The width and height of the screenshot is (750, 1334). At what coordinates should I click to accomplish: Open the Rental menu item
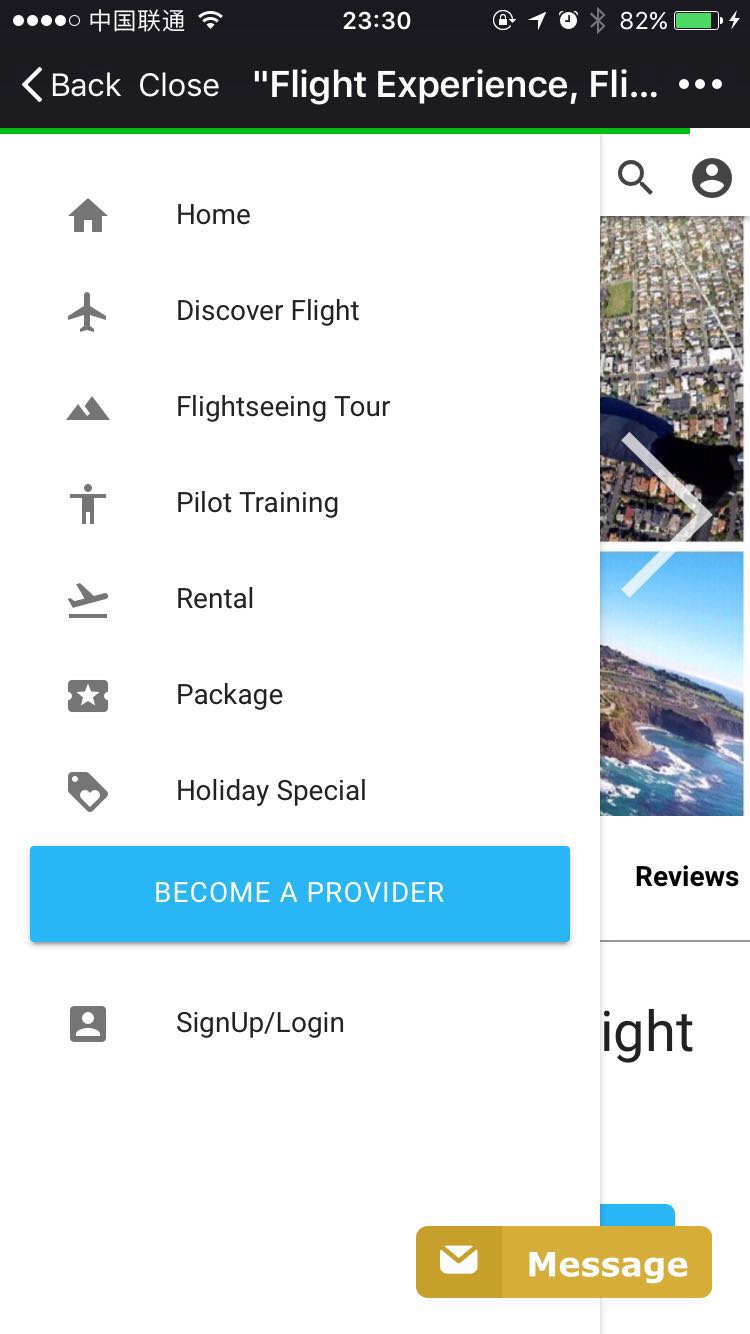point(214,599)
